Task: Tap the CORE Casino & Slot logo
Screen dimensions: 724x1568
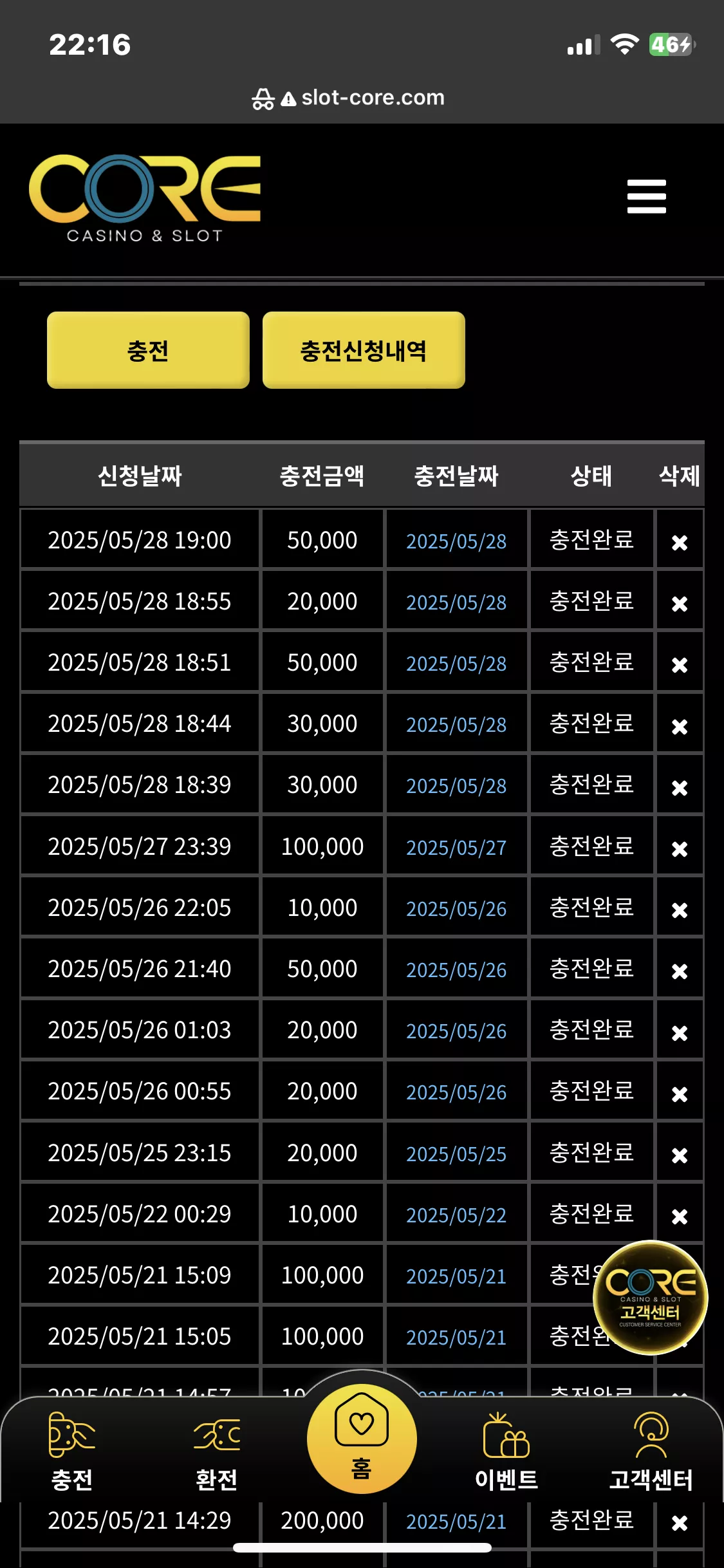Action: (145, 198)
